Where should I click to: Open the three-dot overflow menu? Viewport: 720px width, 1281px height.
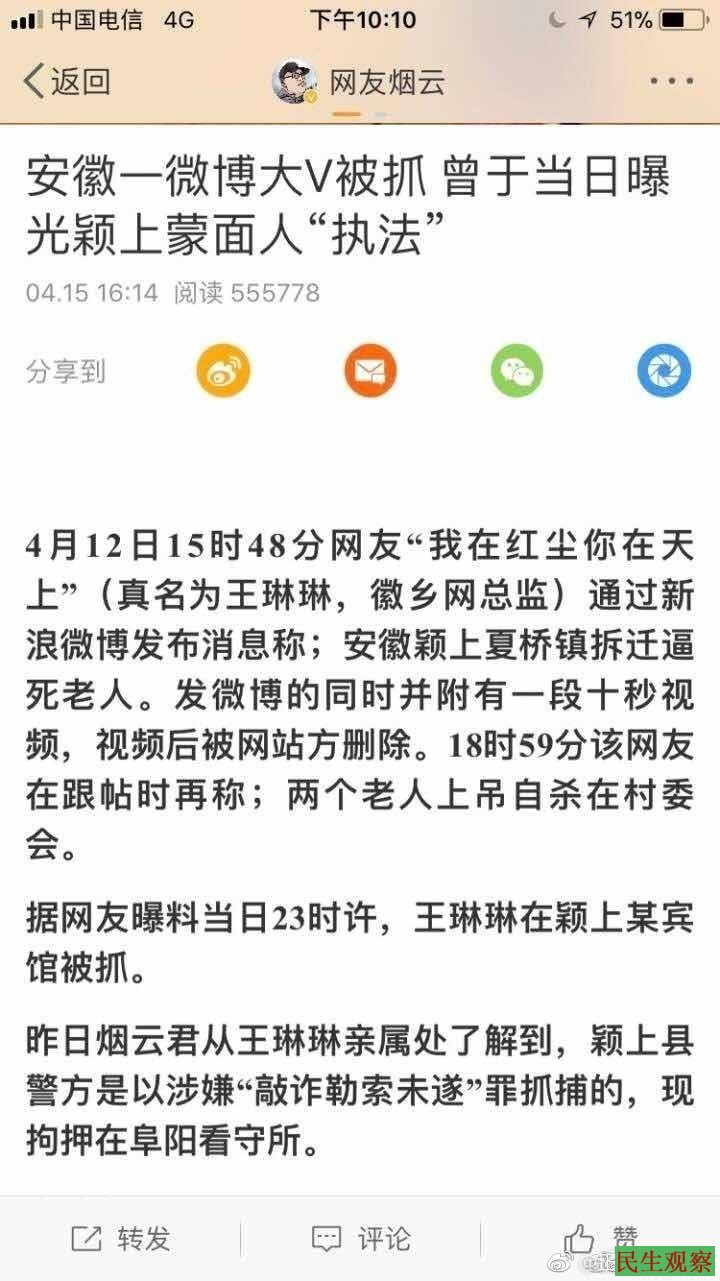pyautogui.click(x=671, y=82)
